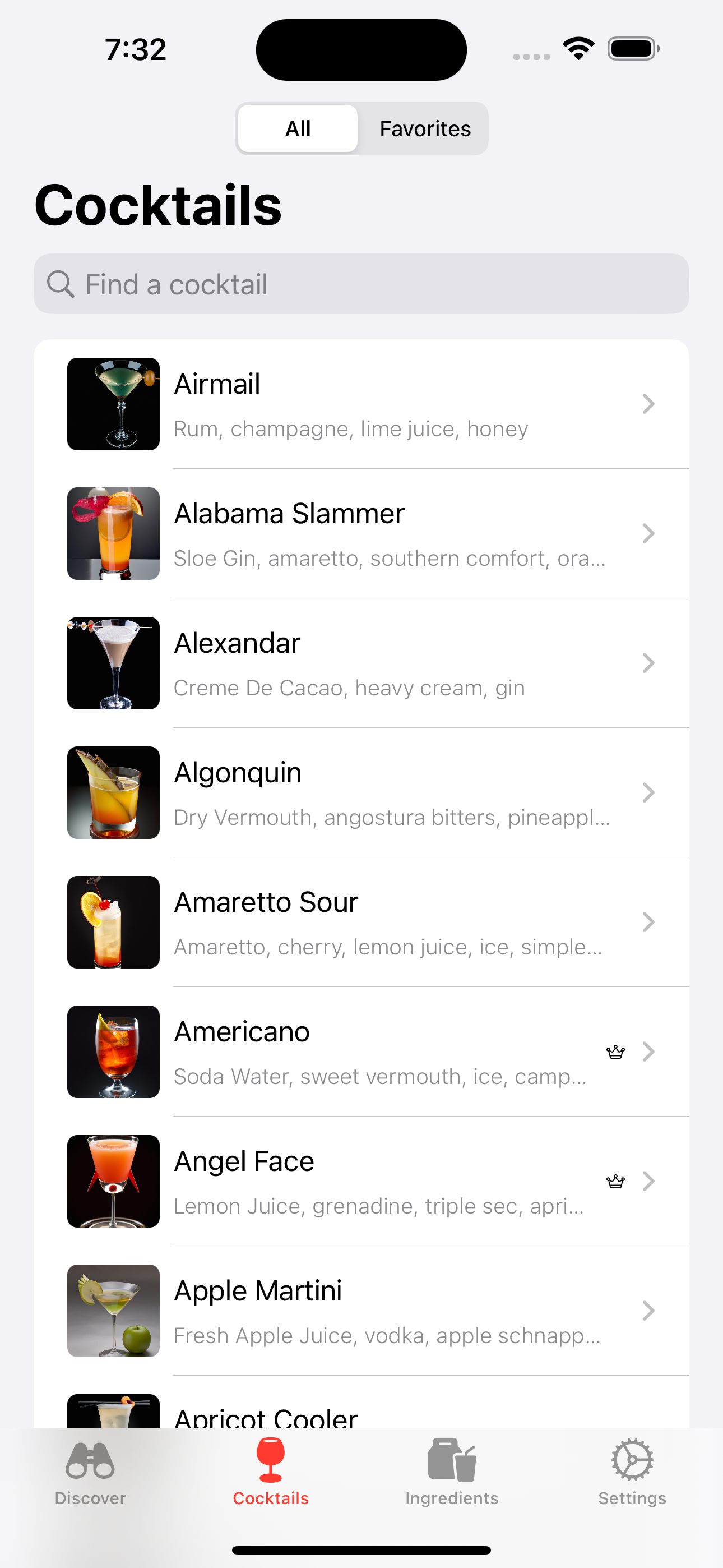The width and height of the screenshot is (723, 1568).
Task: View the Americano cocktail
Action: (361, 1053)
